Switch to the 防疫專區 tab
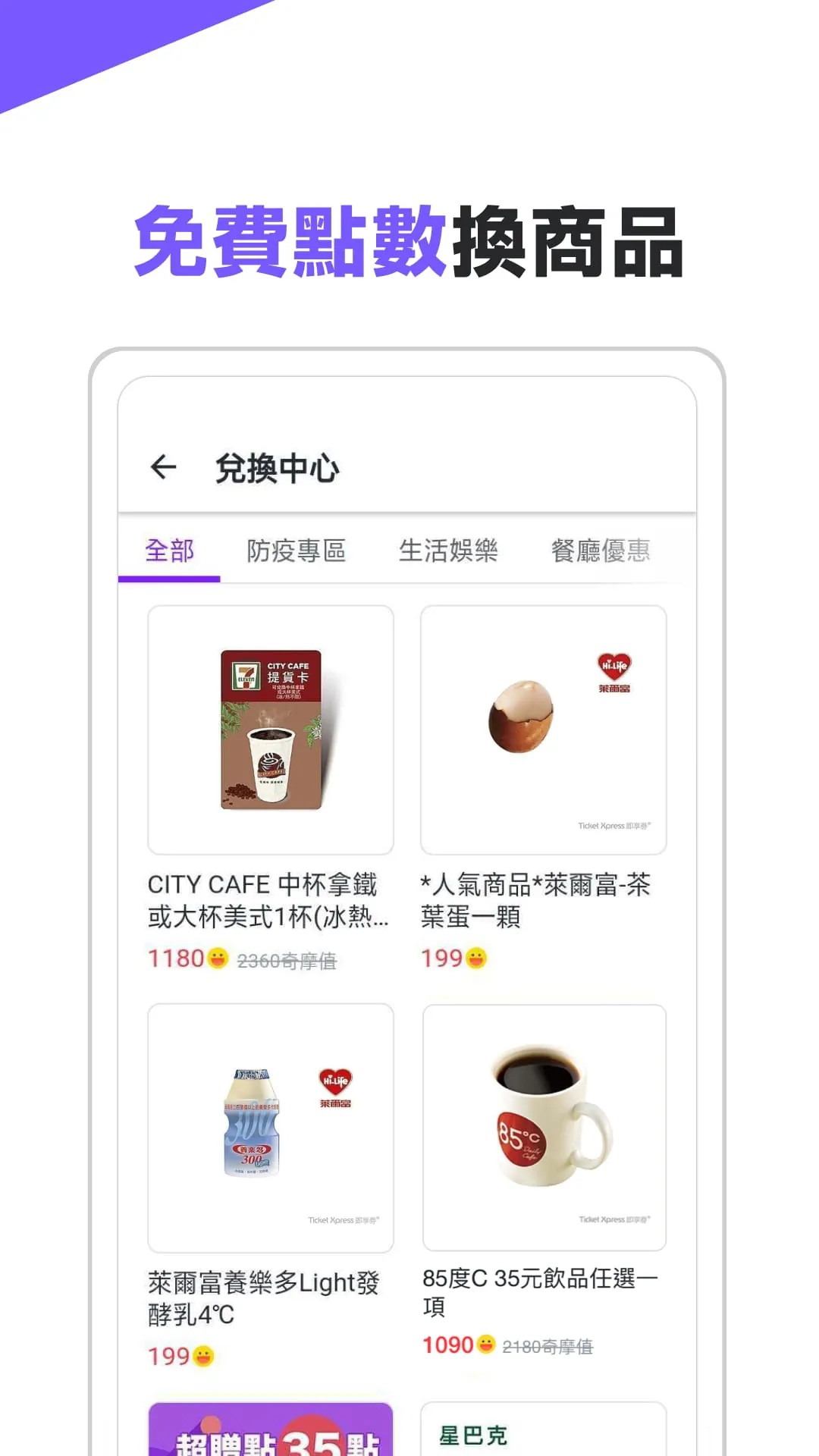The width and height of the screenshot is (819, 1456). coord(297,551)
